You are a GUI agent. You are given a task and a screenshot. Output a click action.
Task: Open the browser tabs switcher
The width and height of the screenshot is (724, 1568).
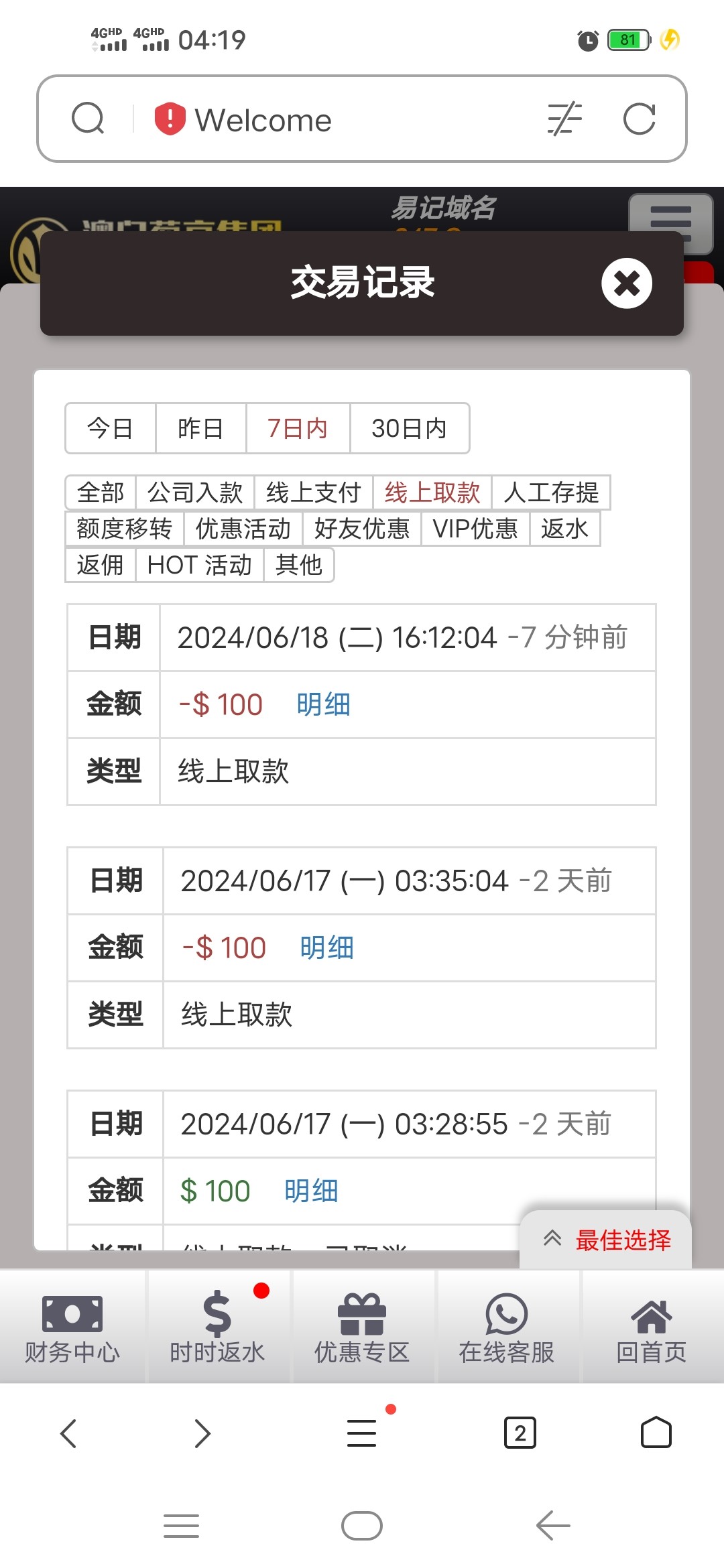click(520, 1433)
